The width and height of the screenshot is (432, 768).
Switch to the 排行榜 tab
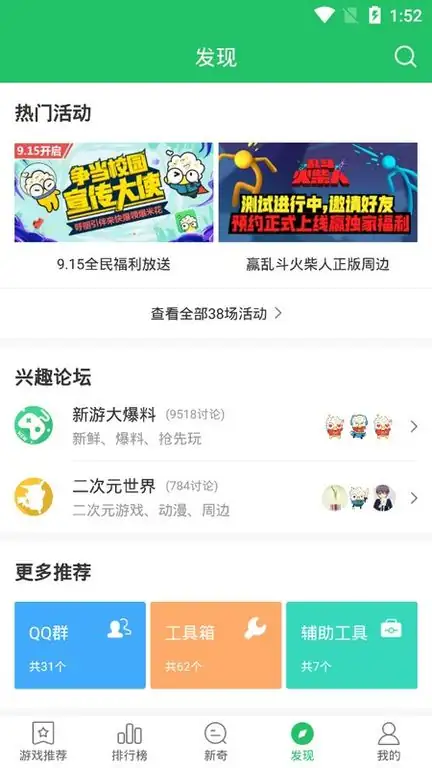(129, 741)
